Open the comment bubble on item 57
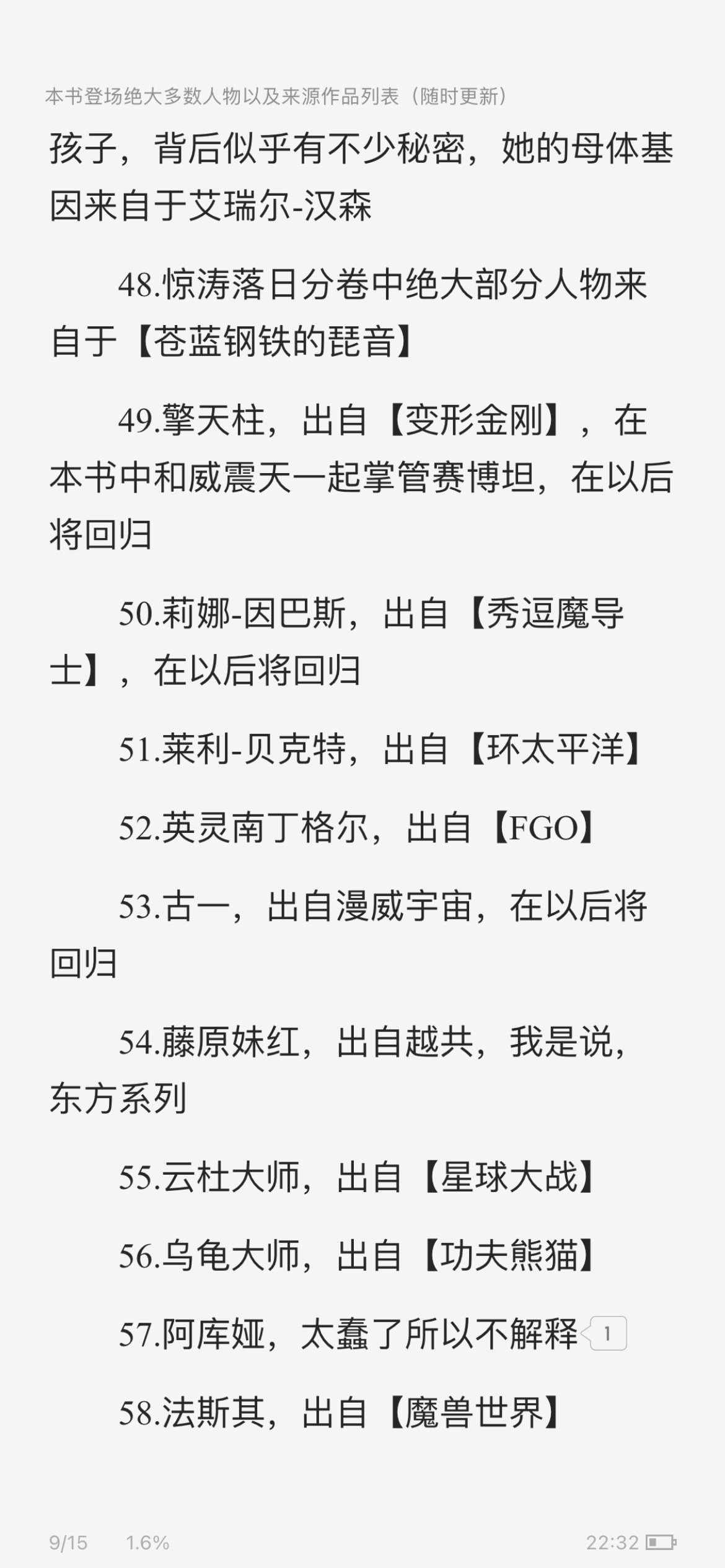 (607, 1333)
